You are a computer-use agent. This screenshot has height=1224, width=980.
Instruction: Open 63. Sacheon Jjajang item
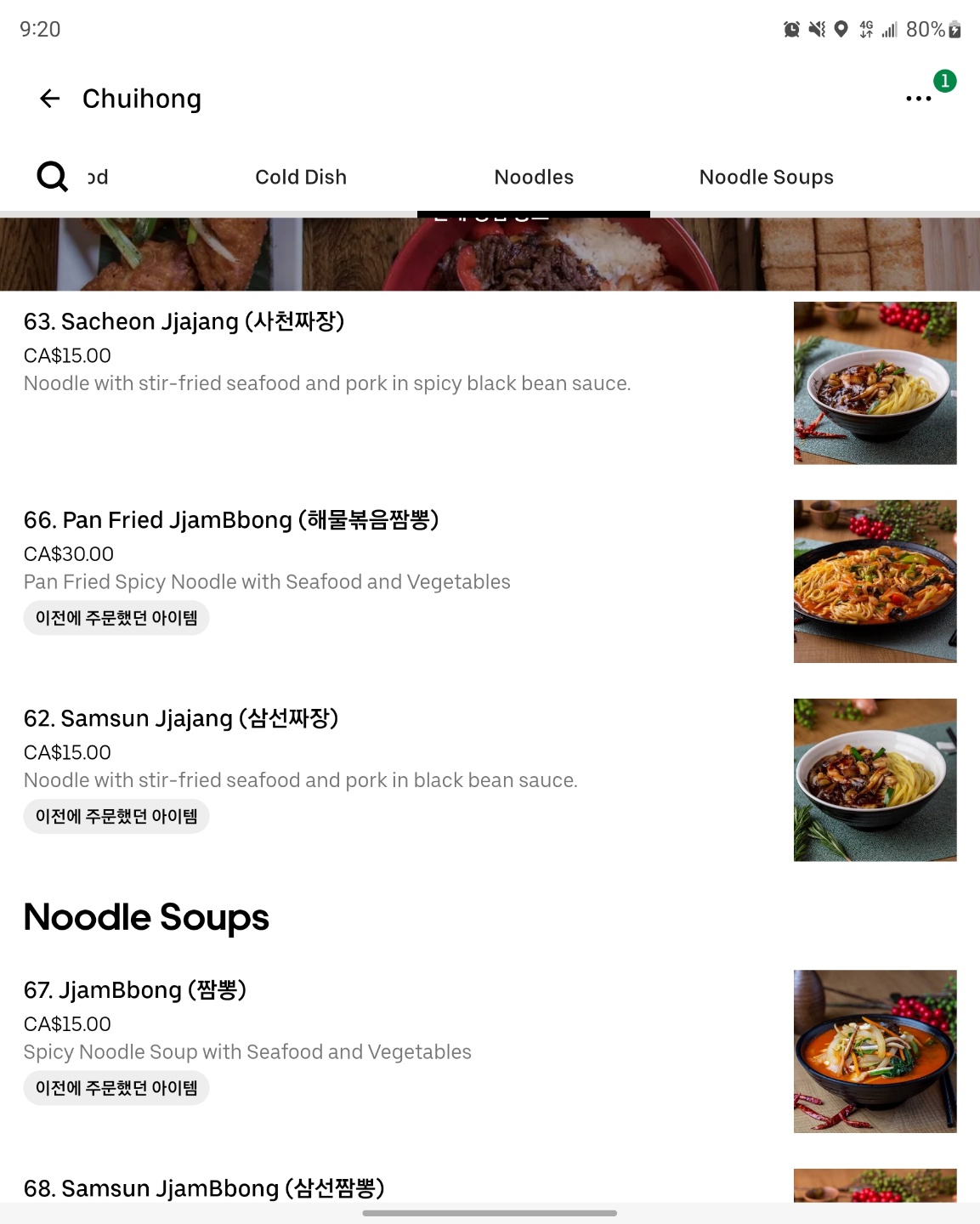pos(184,321)
